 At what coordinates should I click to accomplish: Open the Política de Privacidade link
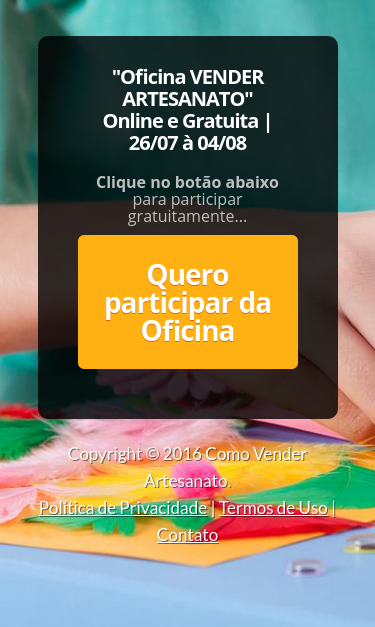tap(123, 508)
